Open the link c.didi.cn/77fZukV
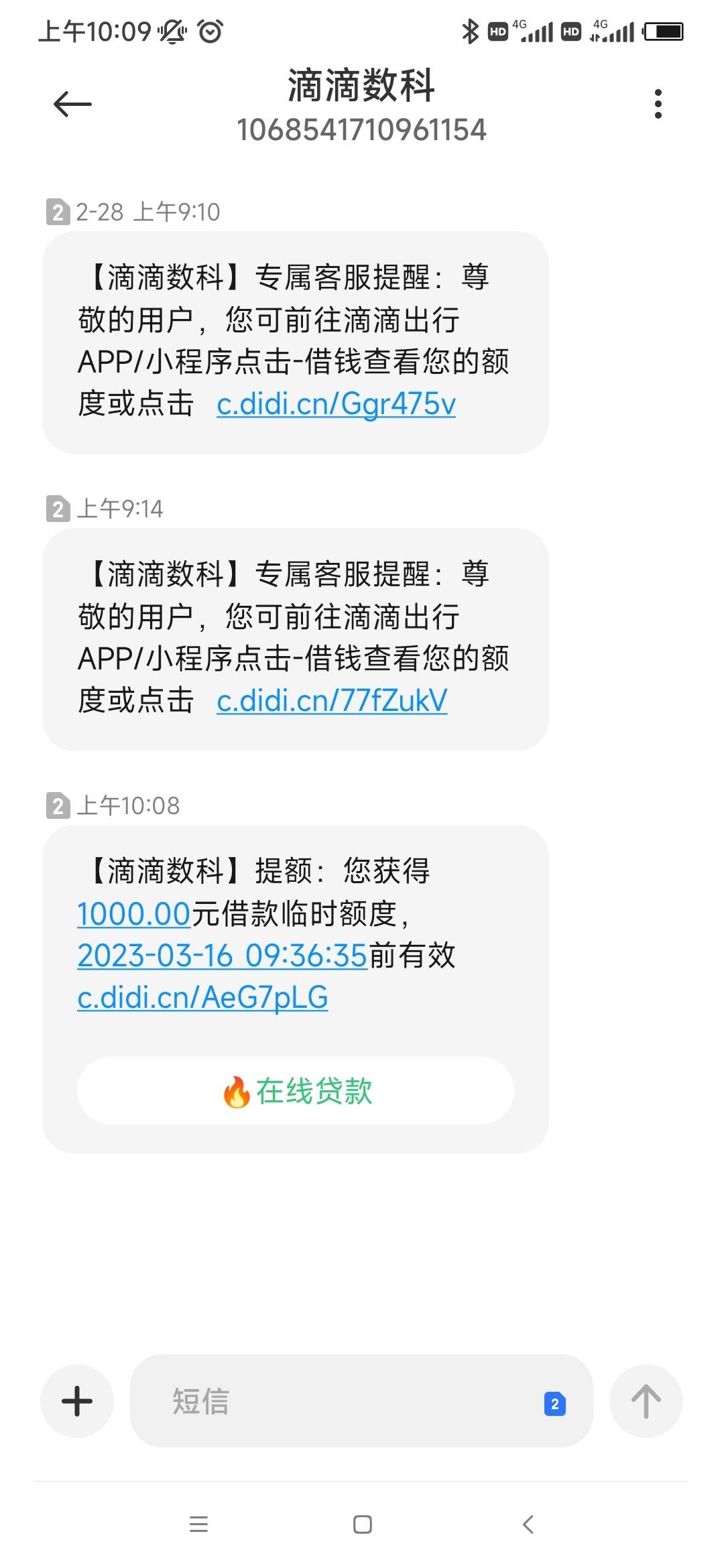 332,701
